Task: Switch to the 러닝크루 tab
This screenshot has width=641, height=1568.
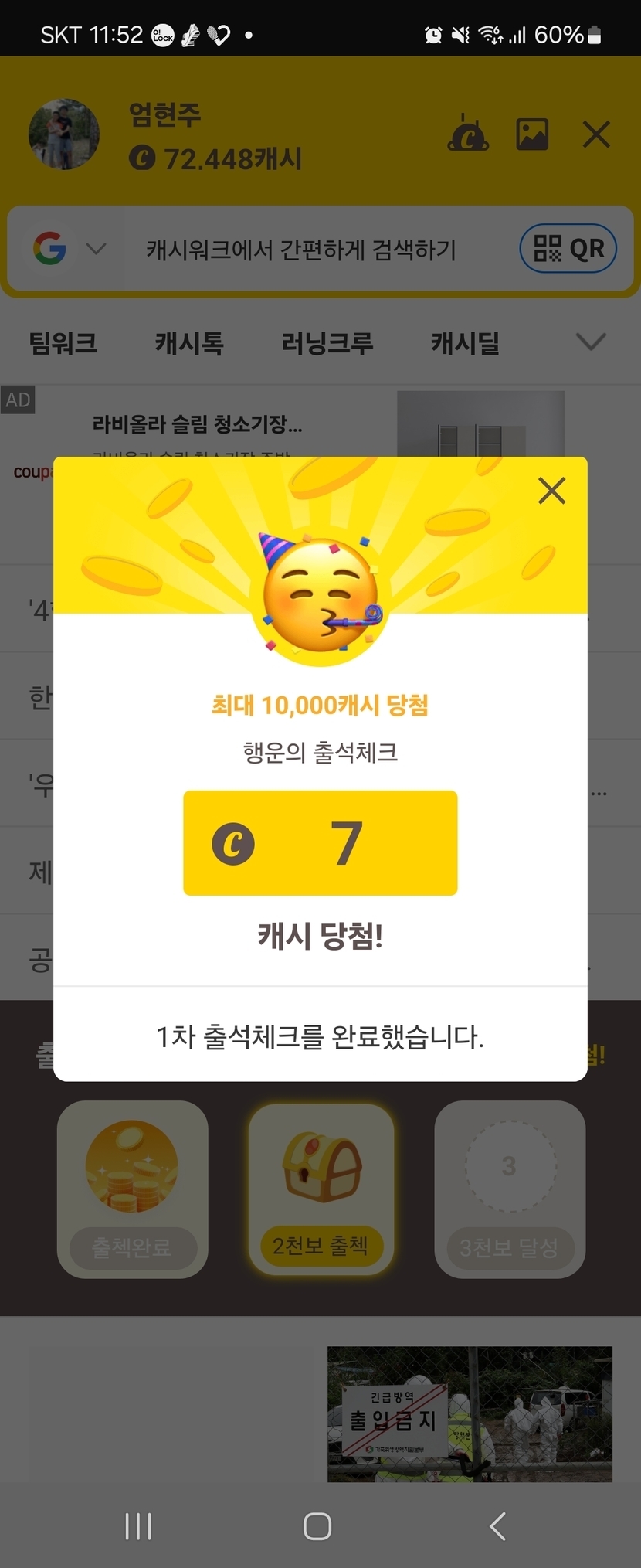Action: (x=327, y=342)
